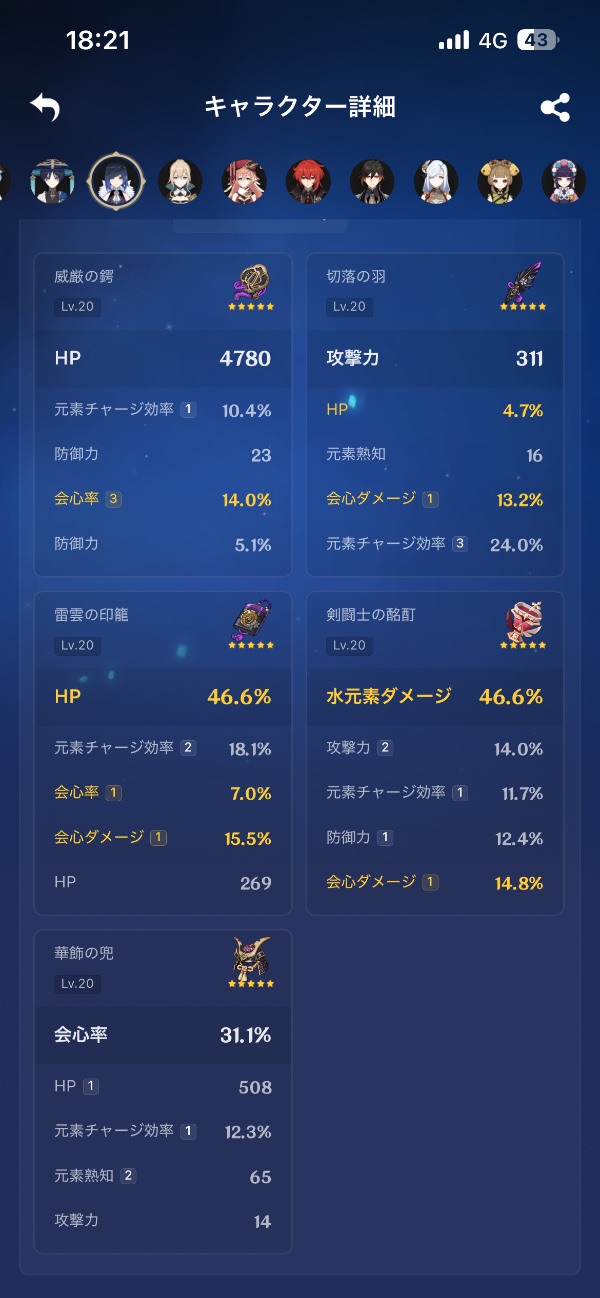Open the 雷雲の印籠 artifact card
Viewport: 600px width, 1298px height.
(163, 752)
